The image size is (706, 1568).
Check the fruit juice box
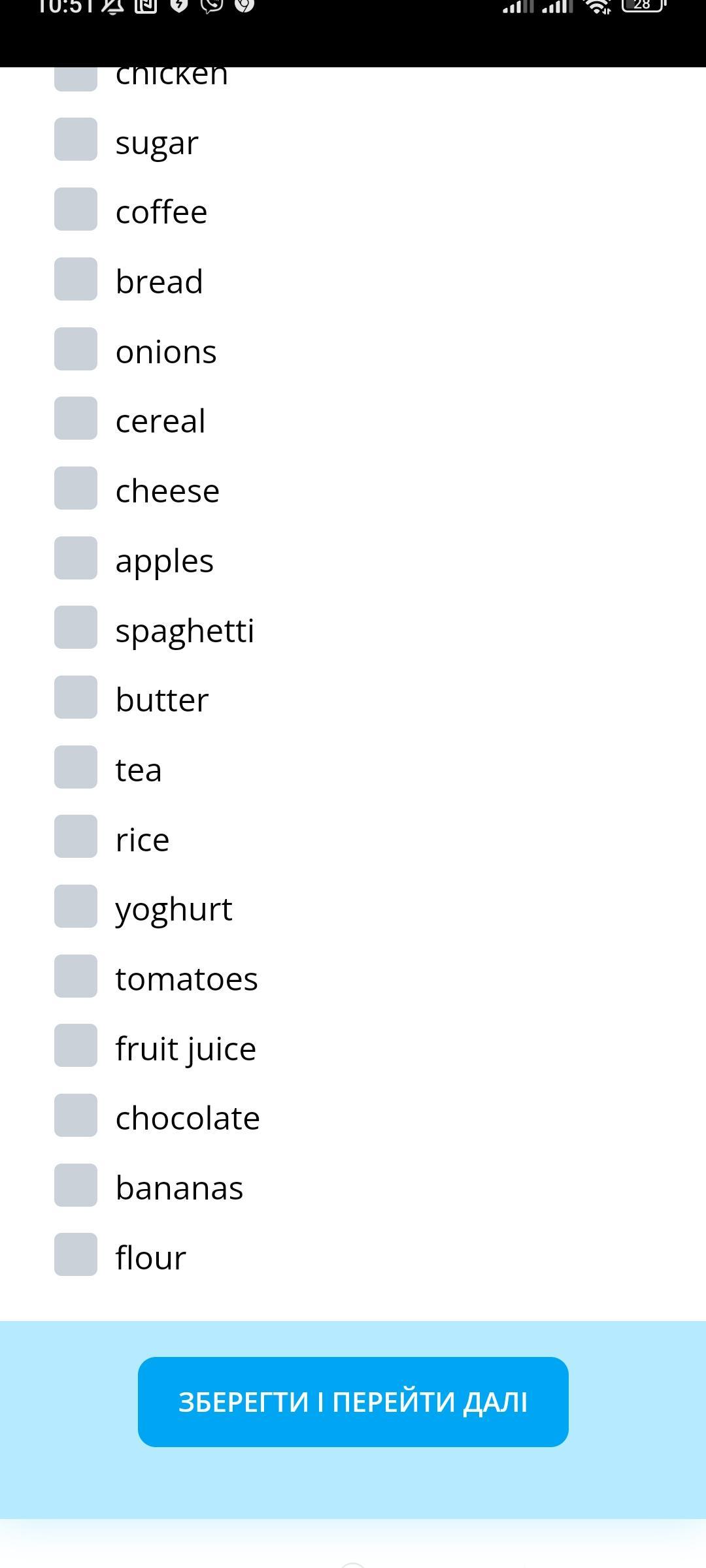[x=76, y=1045]
